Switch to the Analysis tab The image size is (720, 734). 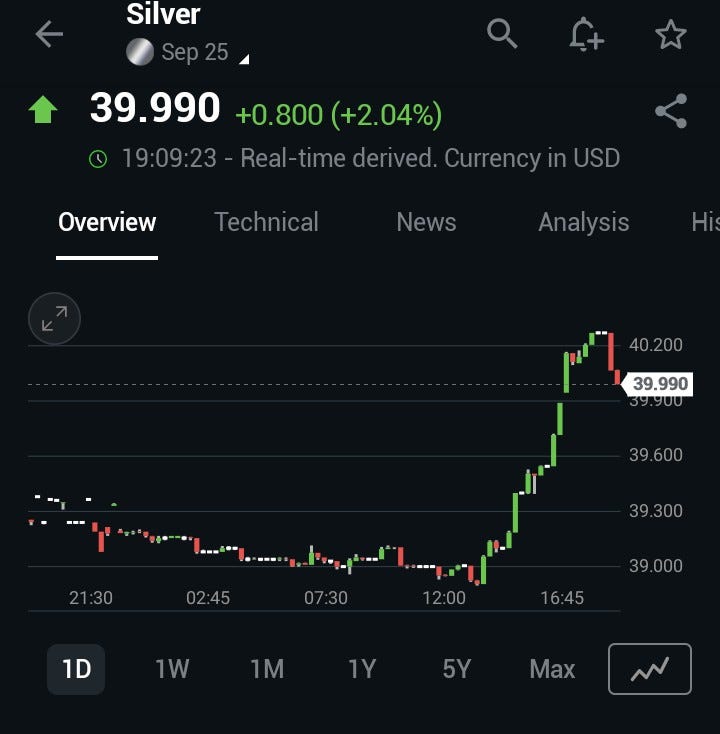click(584, 222)
